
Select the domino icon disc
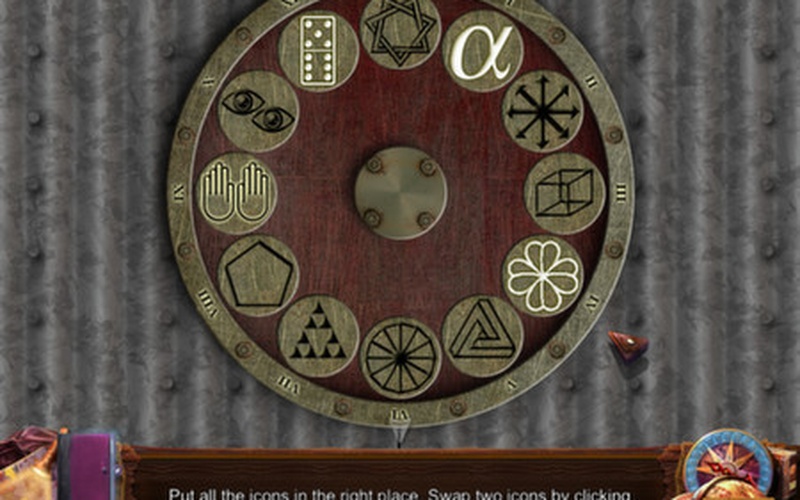coord(319,50)
